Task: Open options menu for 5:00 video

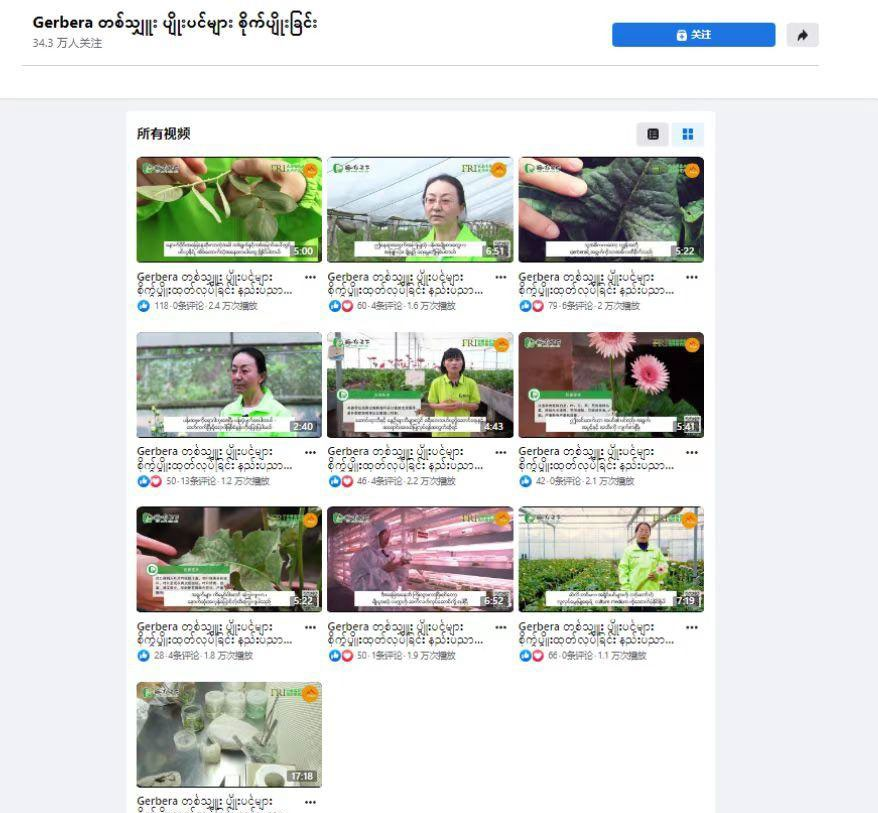Action: pyautogui.click(x=310, y=277)
